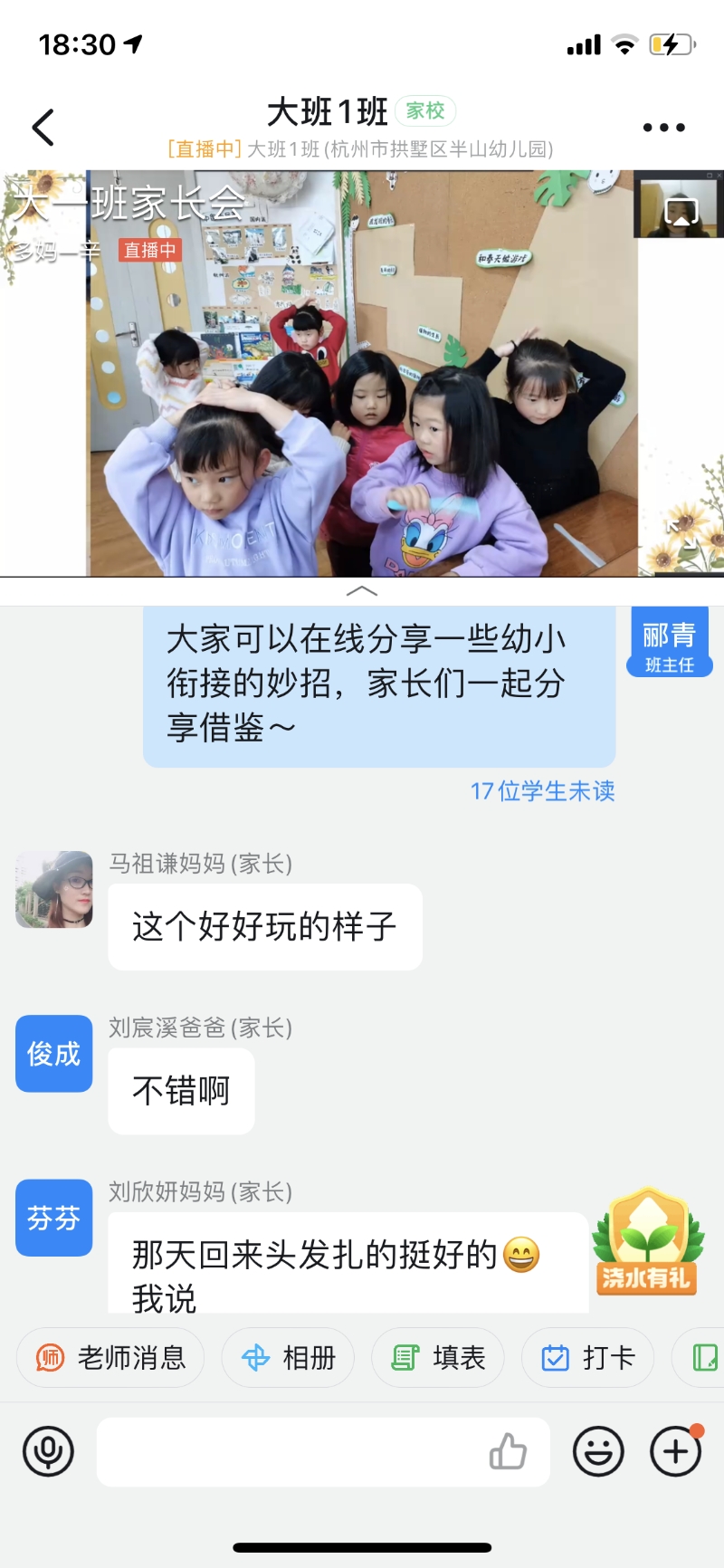Open the 相册 album shortcut

coord(288,1357)
